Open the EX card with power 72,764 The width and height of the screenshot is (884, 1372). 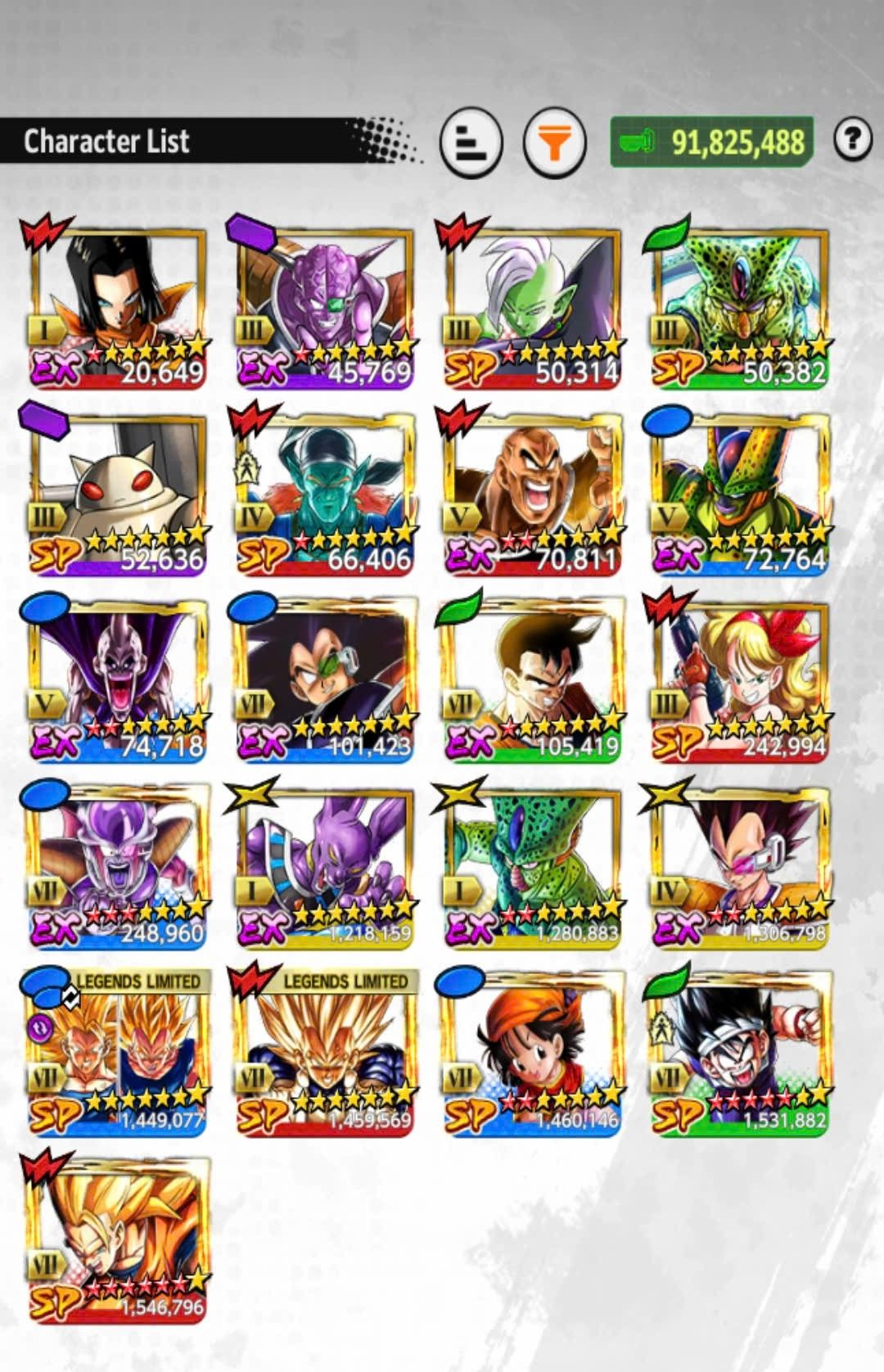[741, 494]
